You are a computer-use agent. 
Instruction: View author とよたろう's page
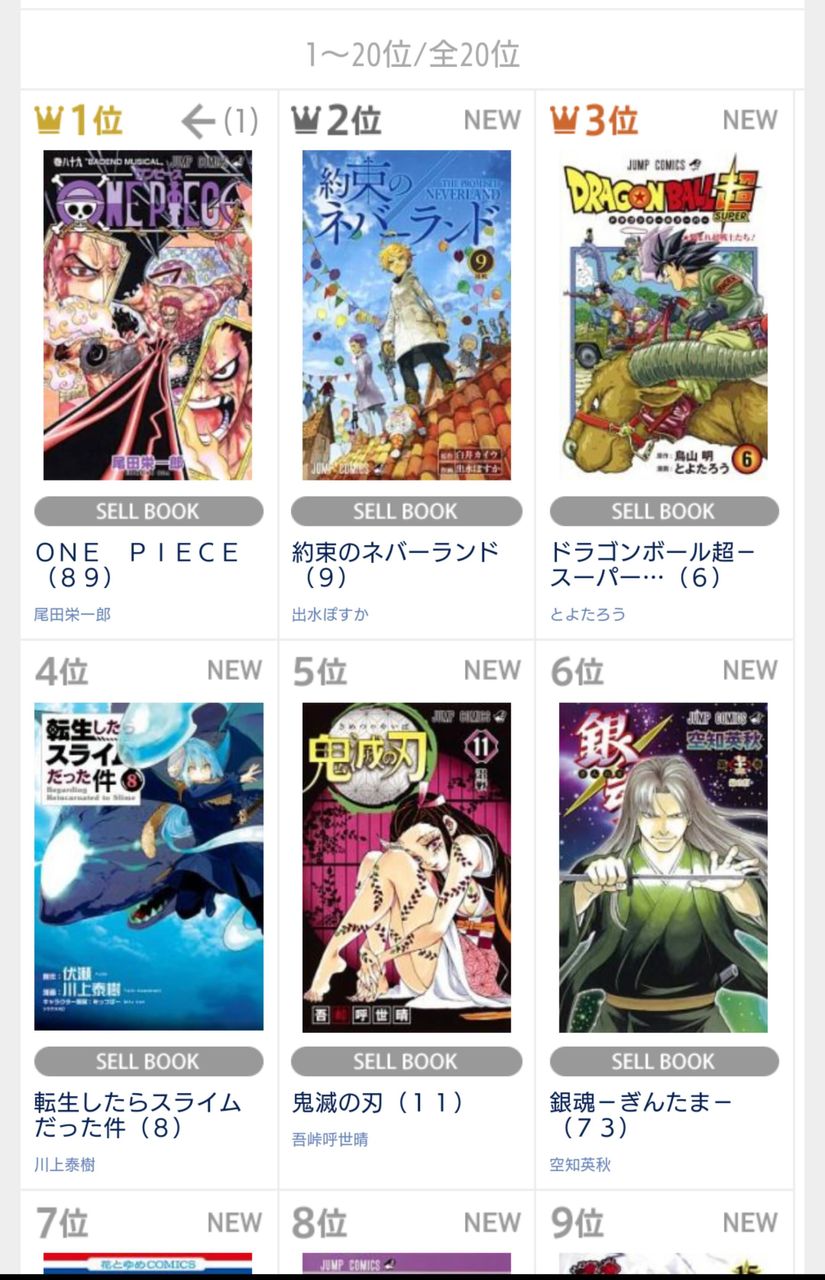click(x=588, y=614)
